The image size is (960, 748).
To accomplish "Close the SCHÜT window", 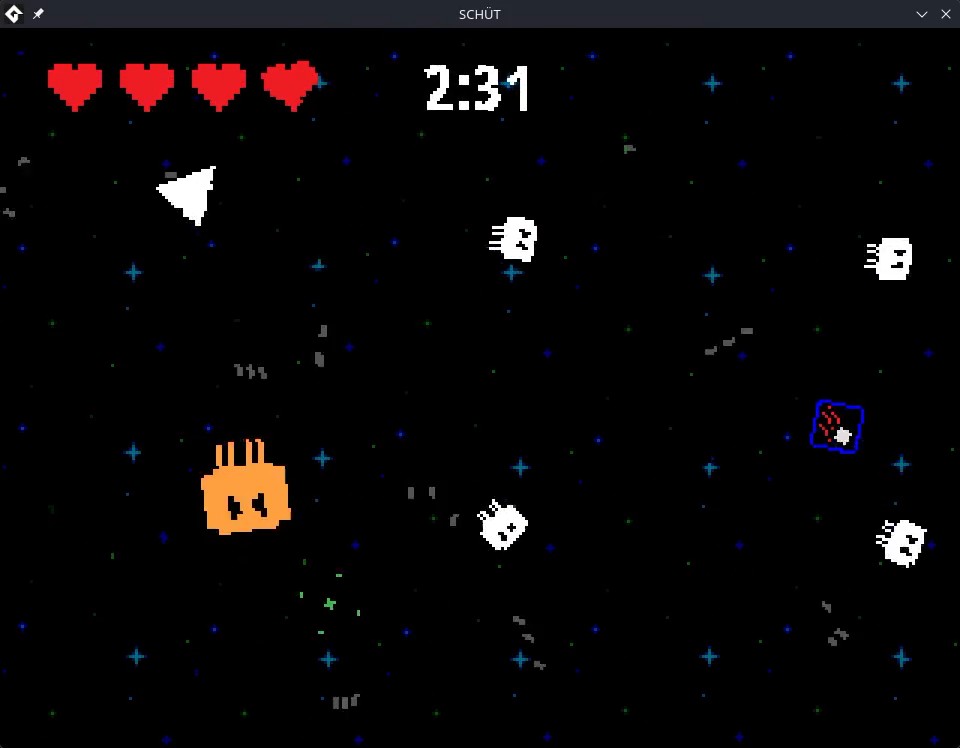I will [x=946, y=14].
